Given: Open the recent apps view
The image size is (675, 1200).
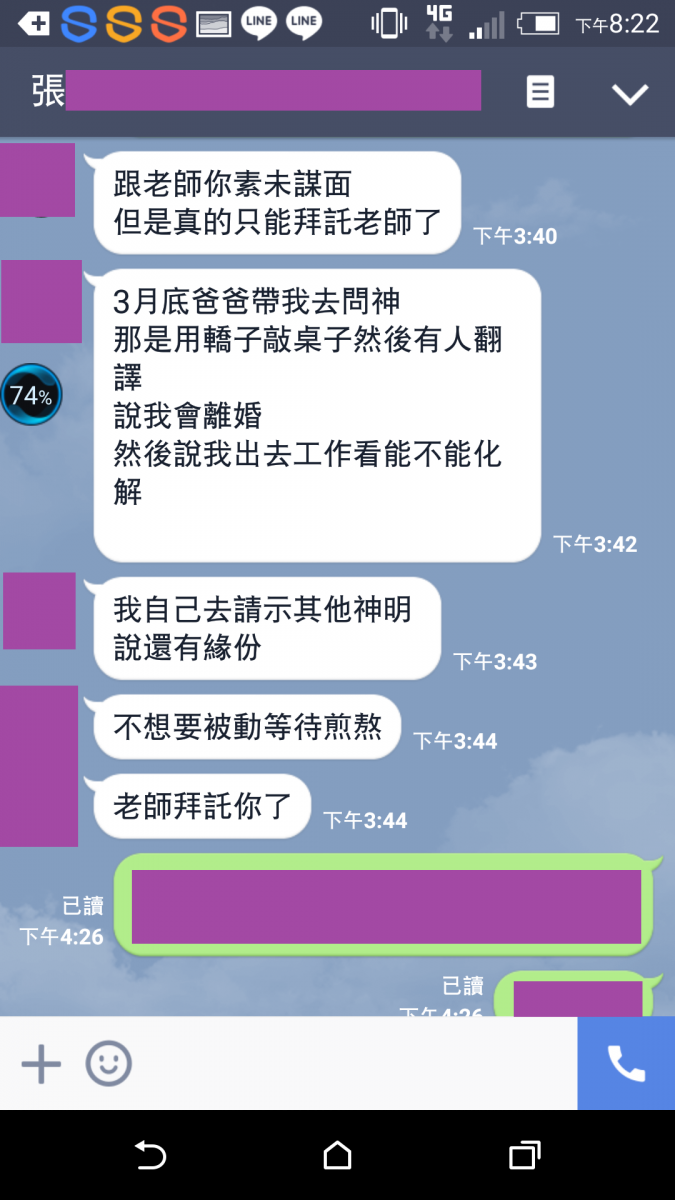Looking at the screenshot, I should [x=524, y=1156].
